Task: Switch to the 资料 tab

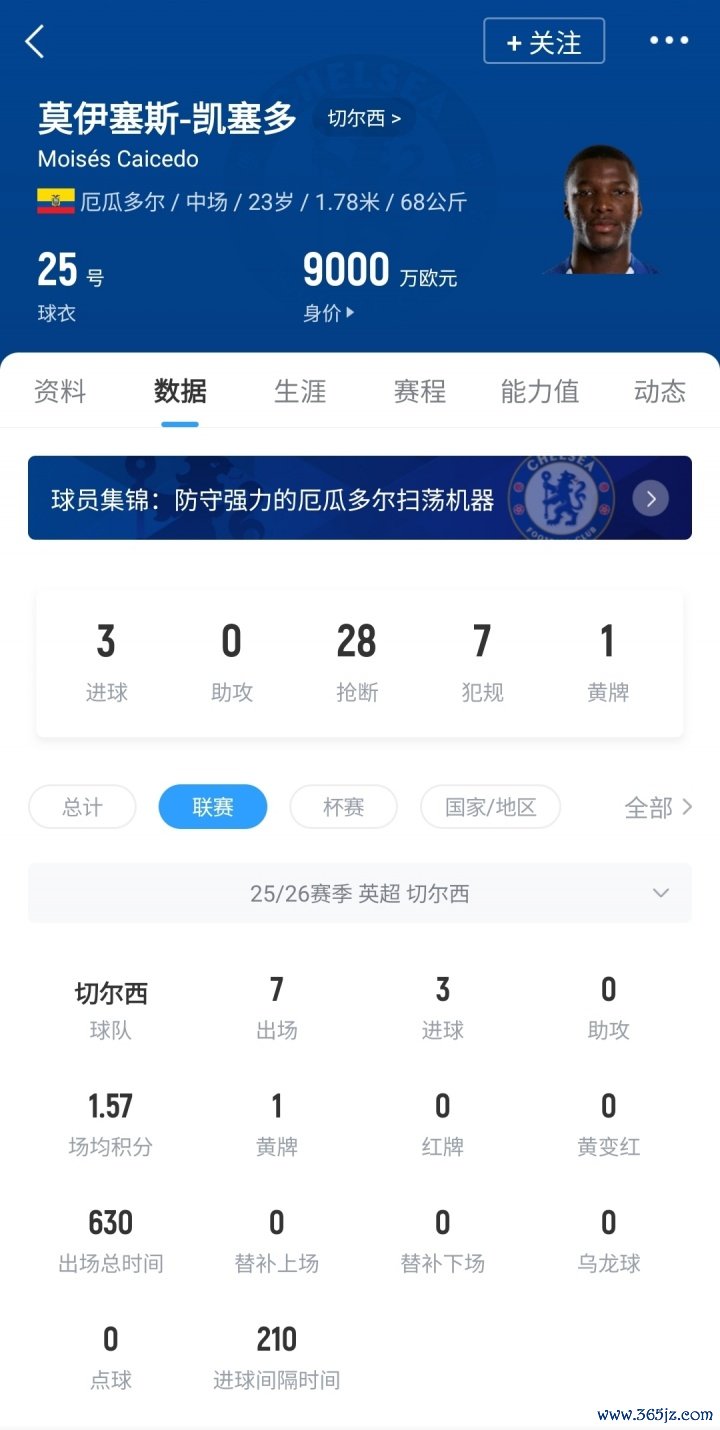Action: (x=60, y=391)
